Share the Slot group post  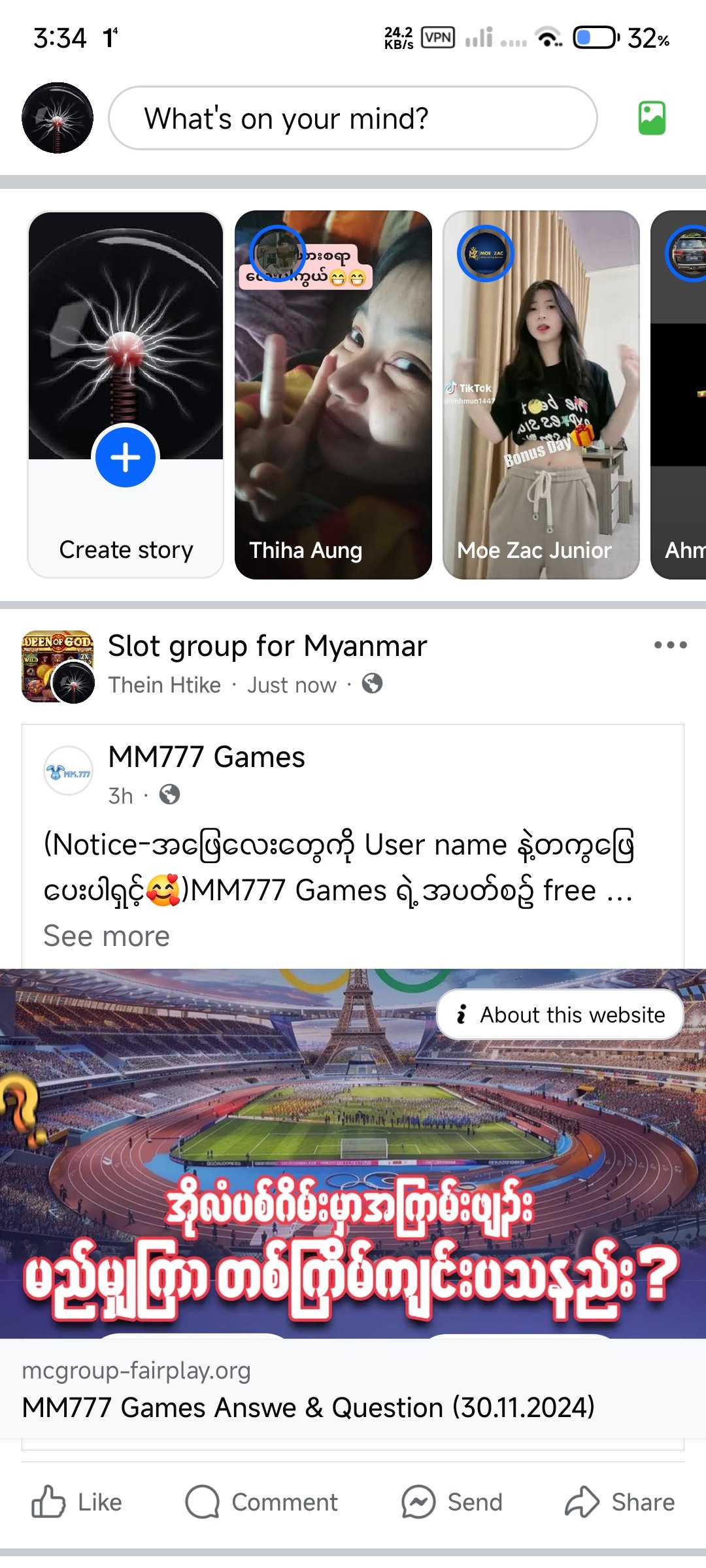620,1502
